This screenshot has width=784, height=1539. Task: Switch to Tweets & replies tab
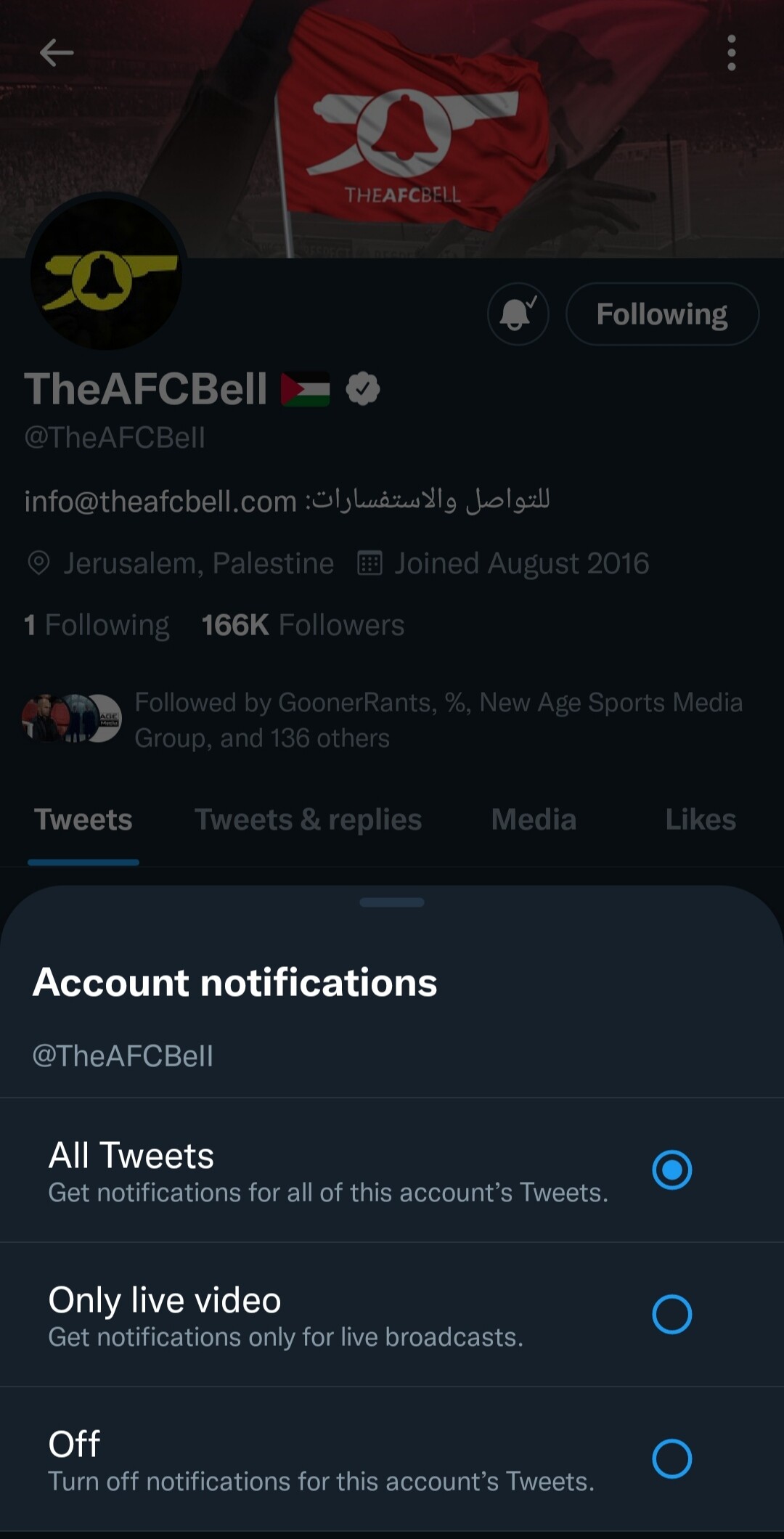click(x=308, y=820)
